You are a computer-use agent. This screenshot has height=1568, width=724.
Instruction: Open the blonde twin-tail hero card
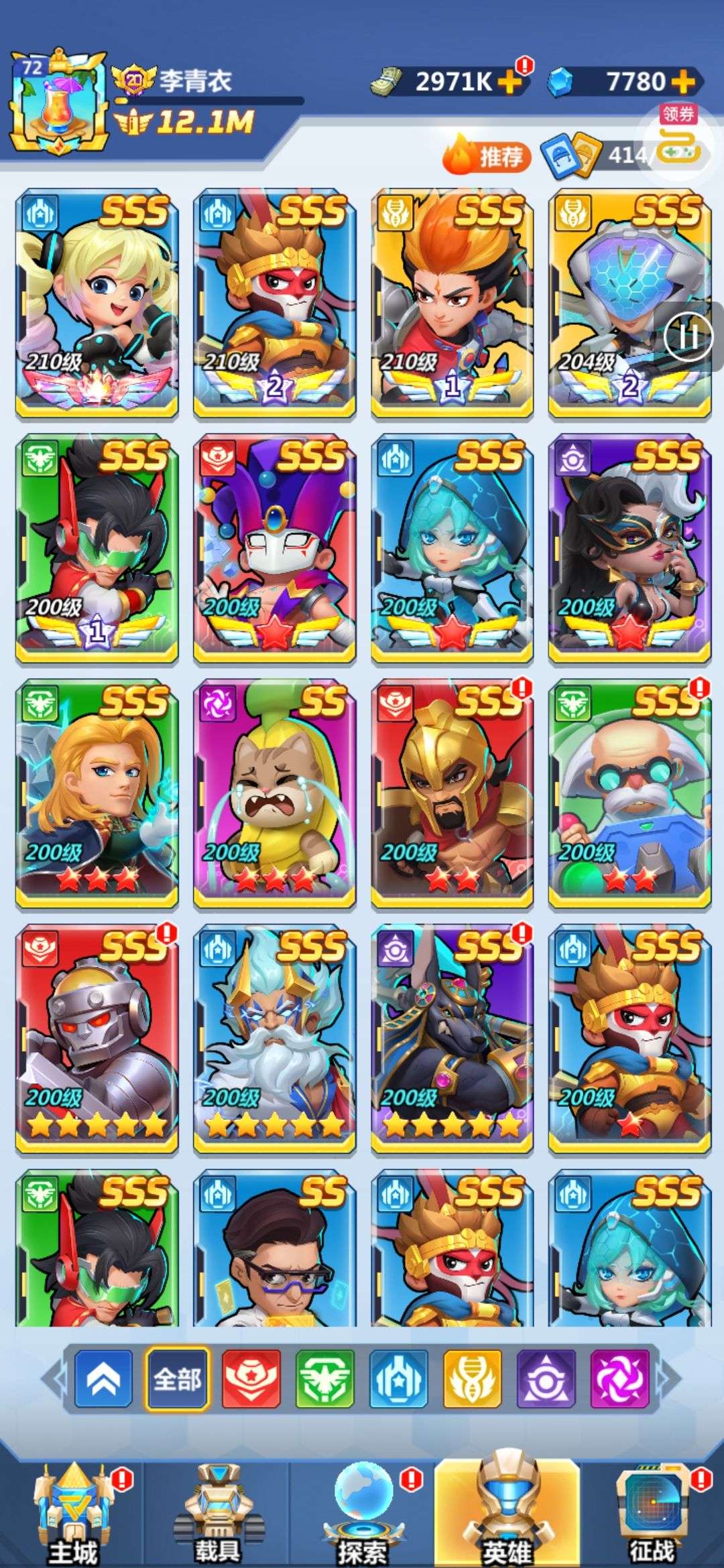click(97, 304)
